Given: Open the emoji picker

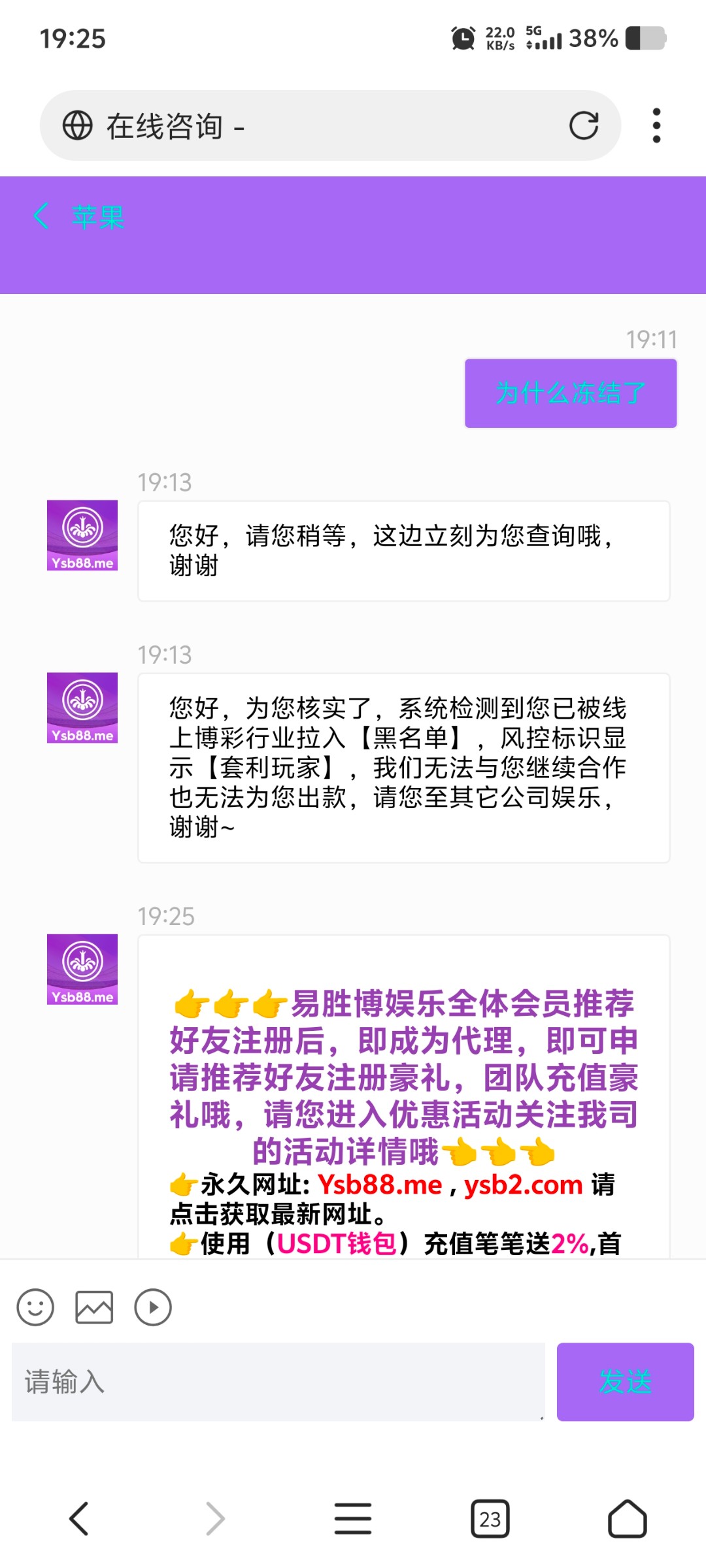Looking at the screenshot, I should (x=35, y=1307).
